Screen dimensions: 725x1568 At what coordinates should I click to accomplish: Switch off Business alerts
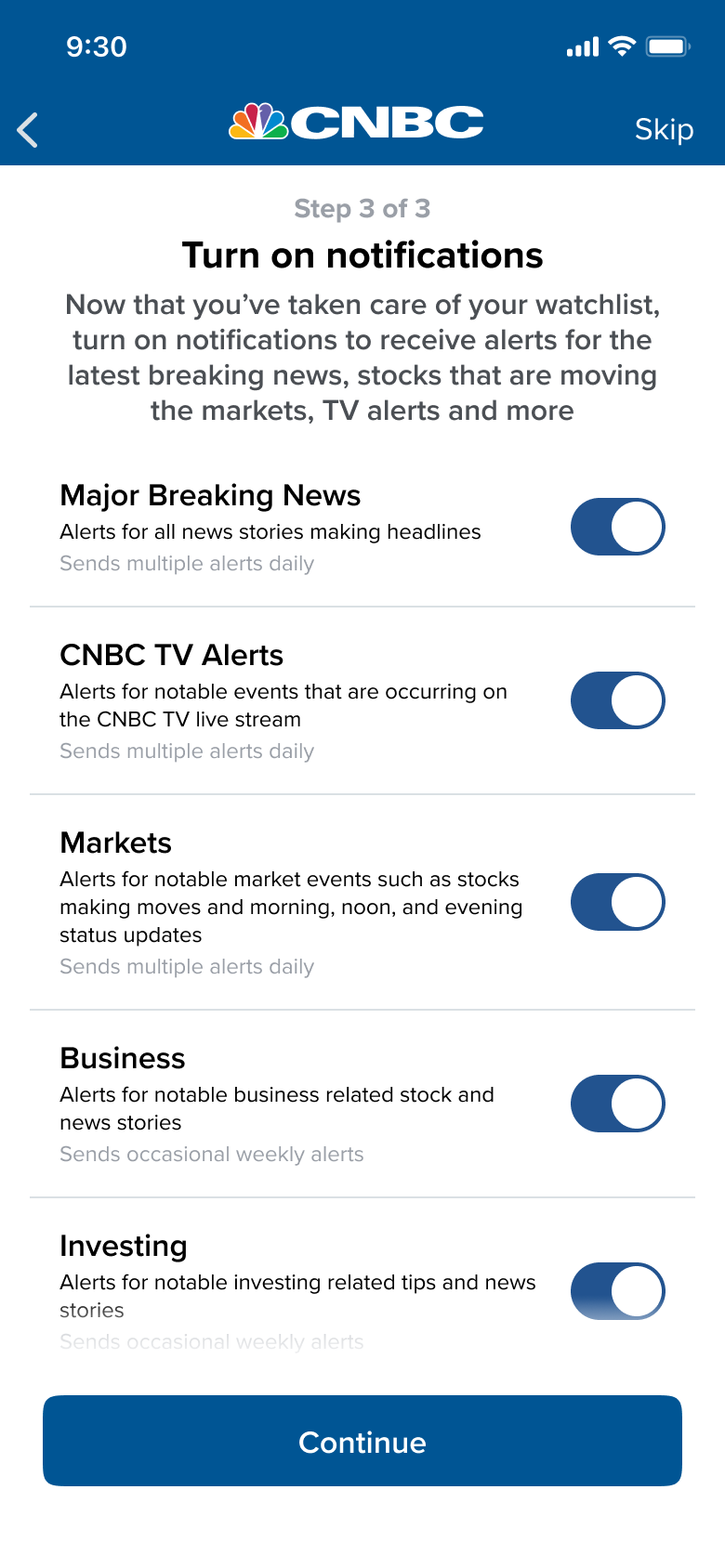(x=617, y=1104)
